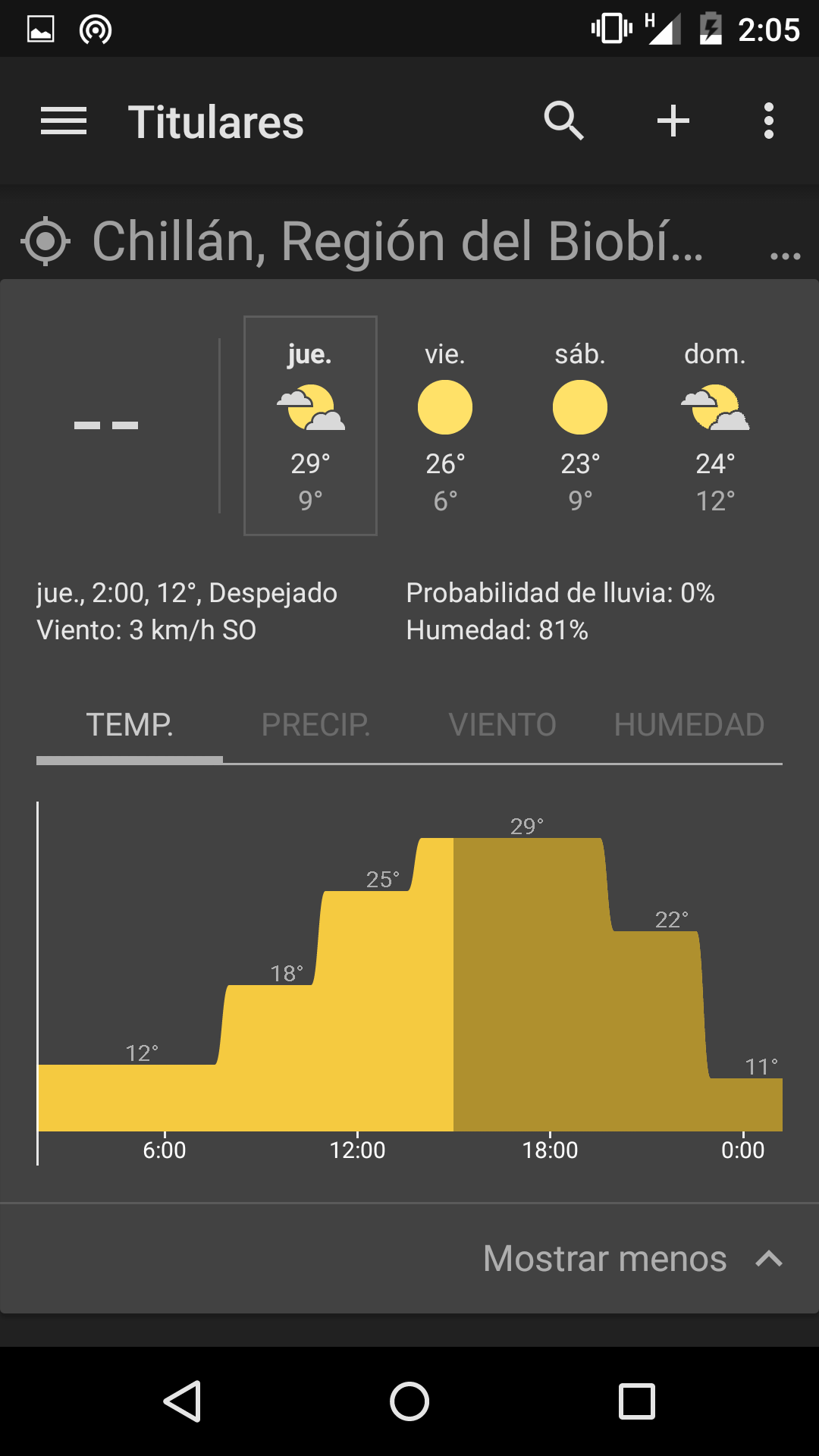Open Chillán location weather header
Screen dimensions: 819x1456
click(x=362, y=241)
